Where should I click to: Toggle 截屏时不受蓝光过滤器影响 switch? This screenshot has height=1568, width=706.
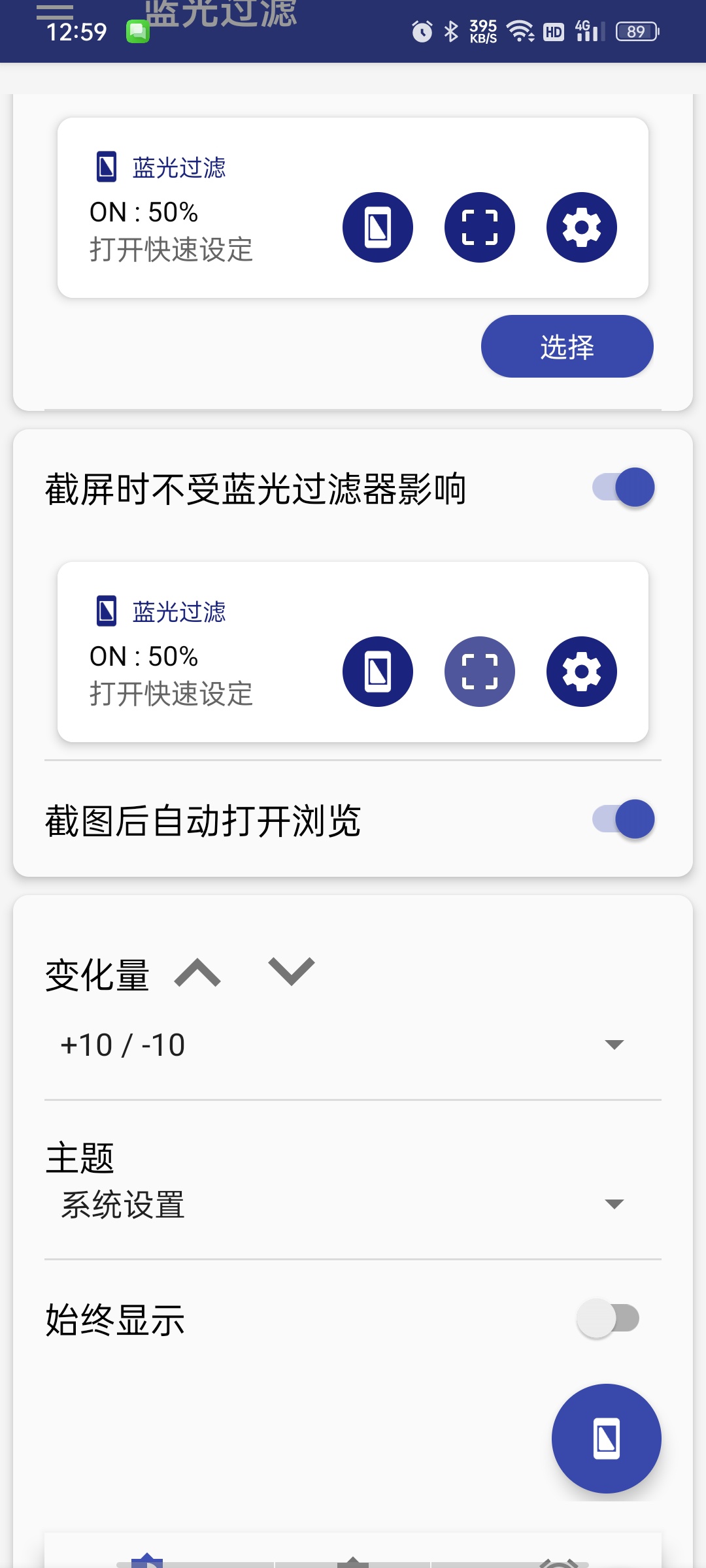click(x=623, y=487)
